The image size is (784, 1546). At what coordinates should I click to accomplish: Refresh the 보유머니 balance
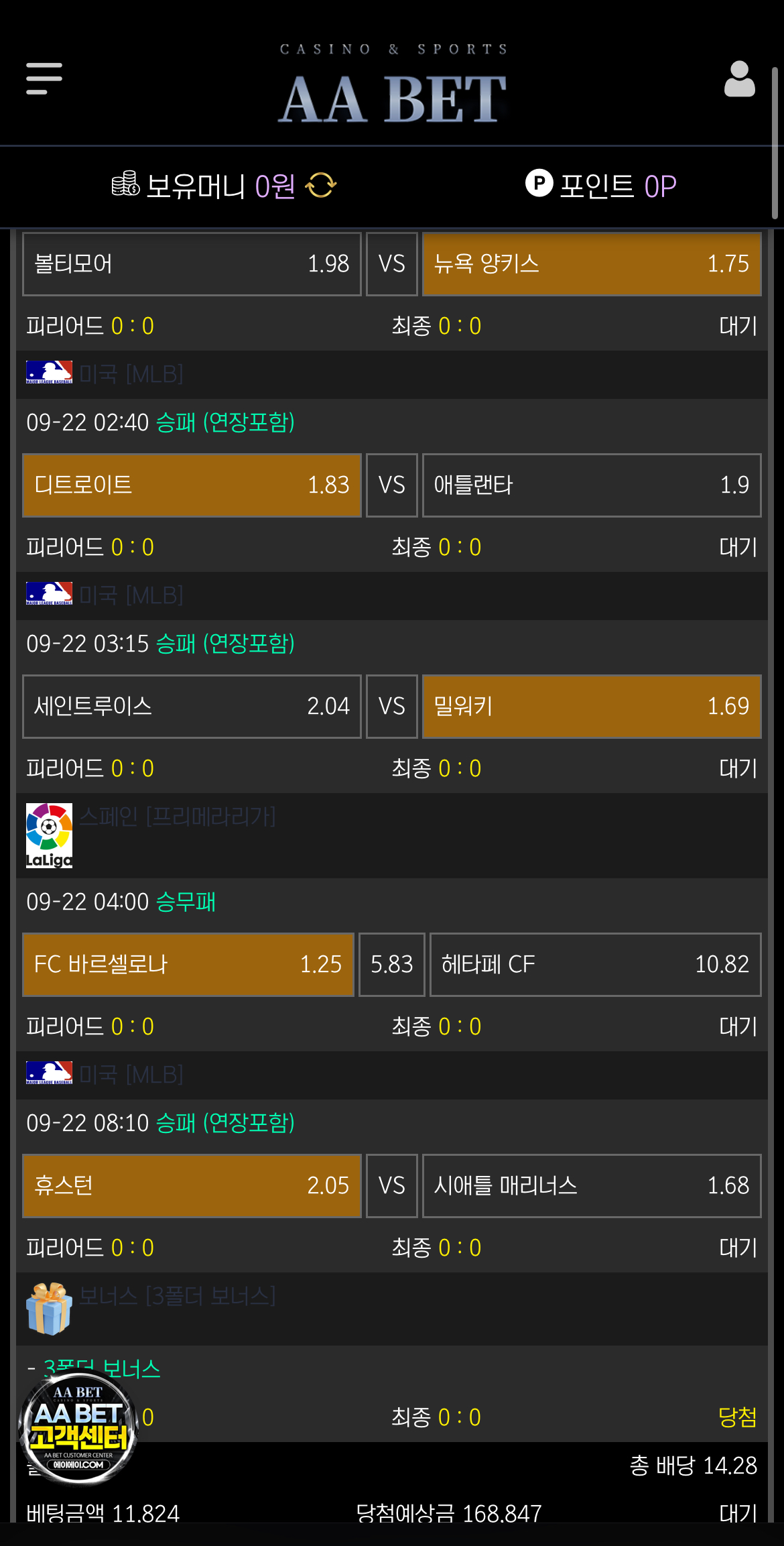coord(321,186)
